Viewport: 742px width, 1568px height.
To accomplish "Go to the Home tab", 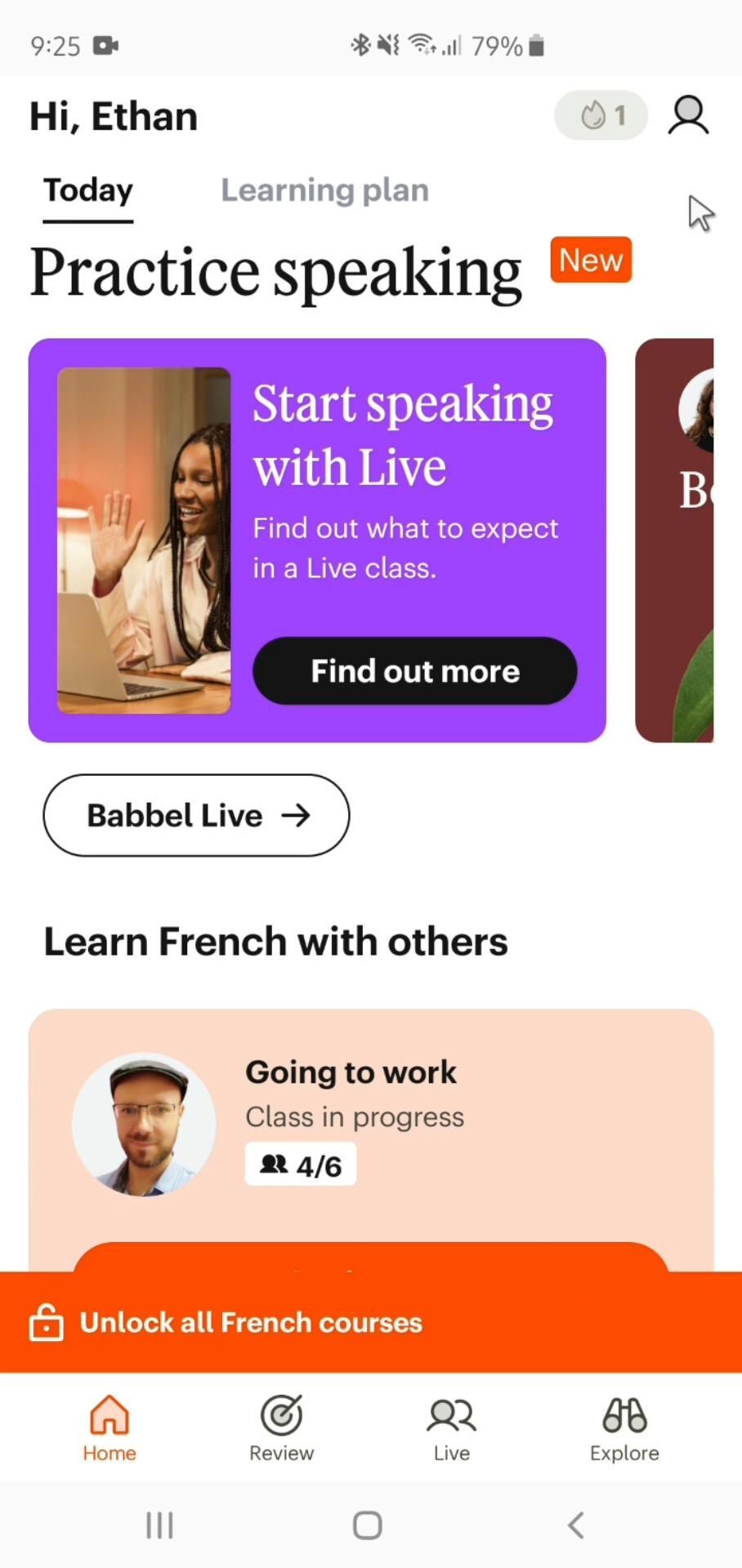I will coord(110,1428).
